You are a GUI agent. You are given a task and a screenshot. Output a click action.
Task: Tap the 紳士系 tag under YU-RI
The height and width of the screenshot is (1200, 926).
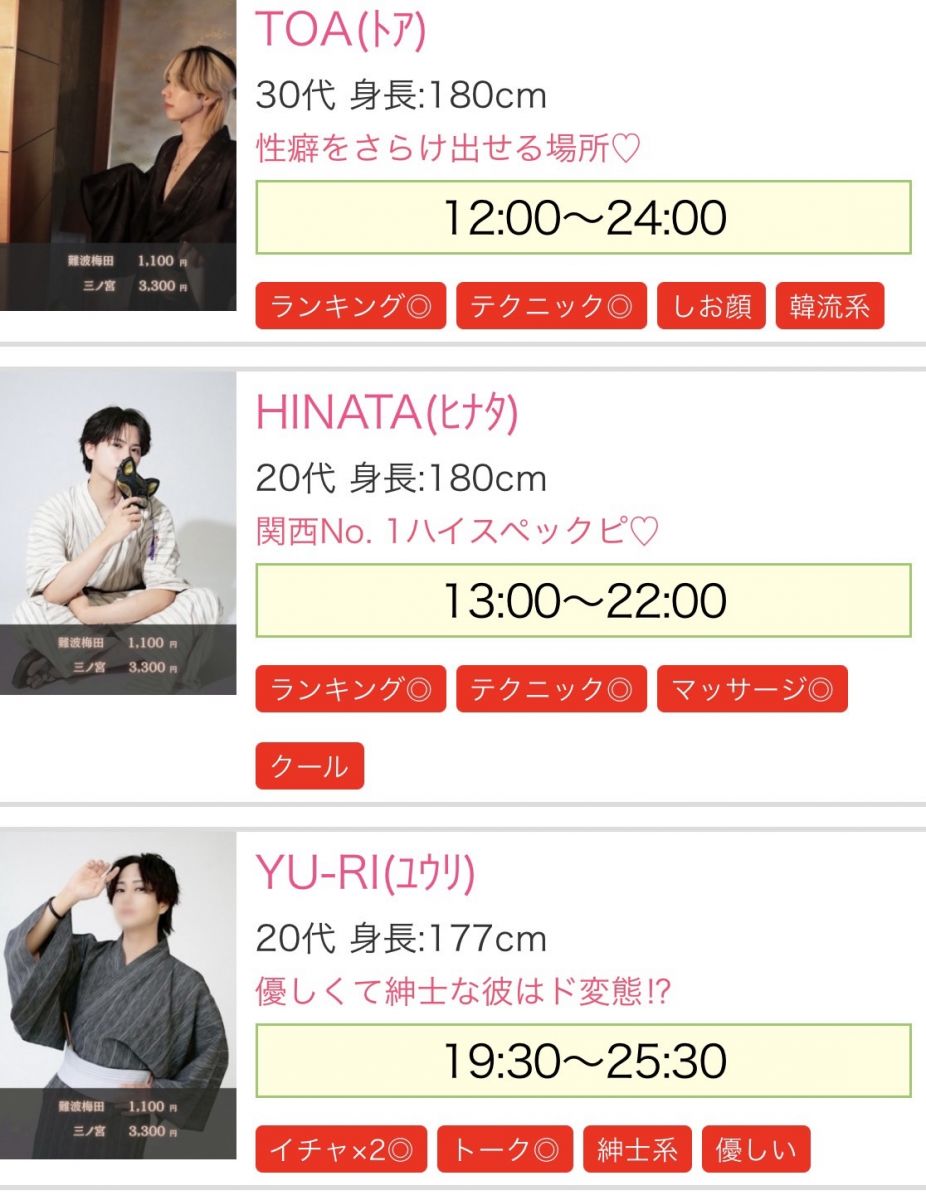pyautogui.click(x=637, y=1149)
